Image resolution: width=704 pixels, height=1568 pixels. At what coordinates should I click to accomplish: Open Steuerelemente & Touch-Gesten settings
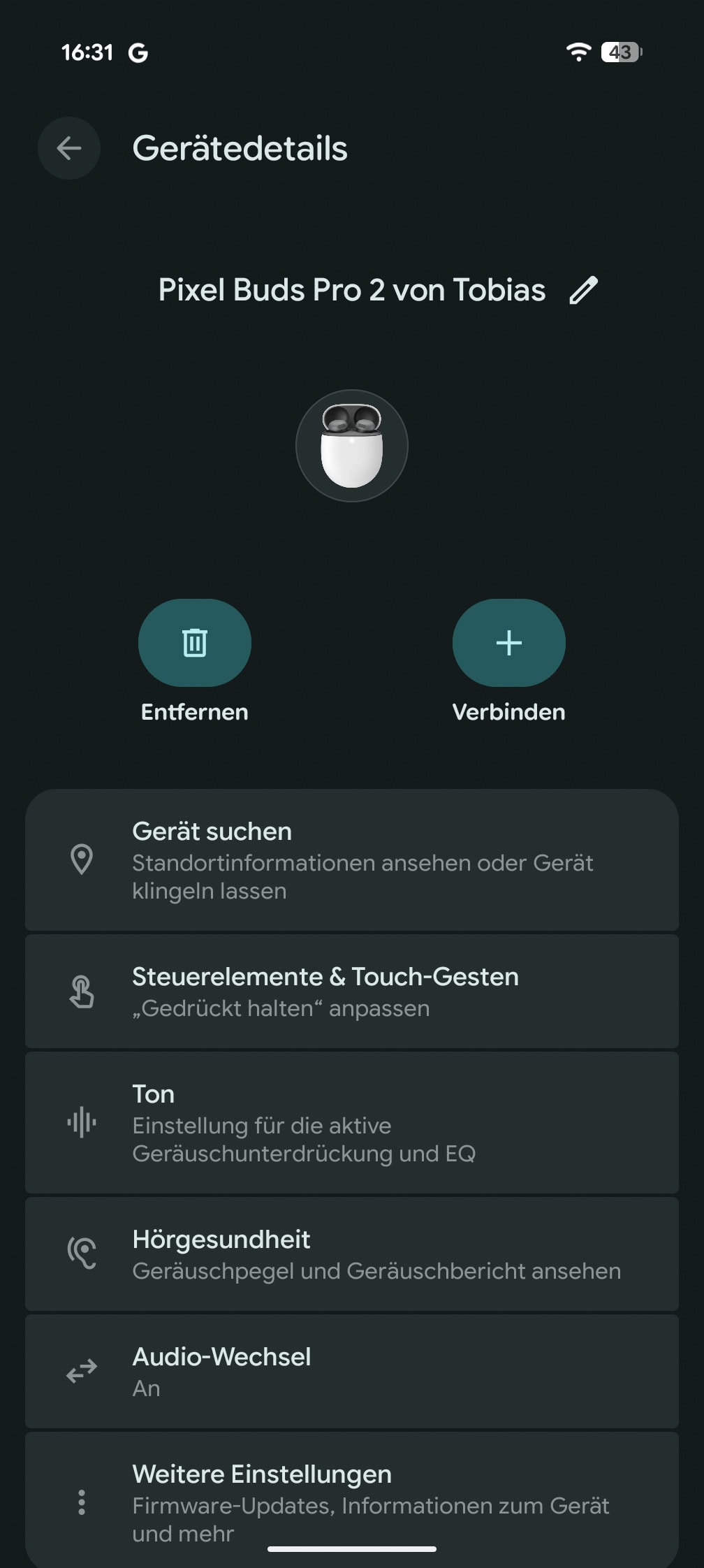[352, 991]
